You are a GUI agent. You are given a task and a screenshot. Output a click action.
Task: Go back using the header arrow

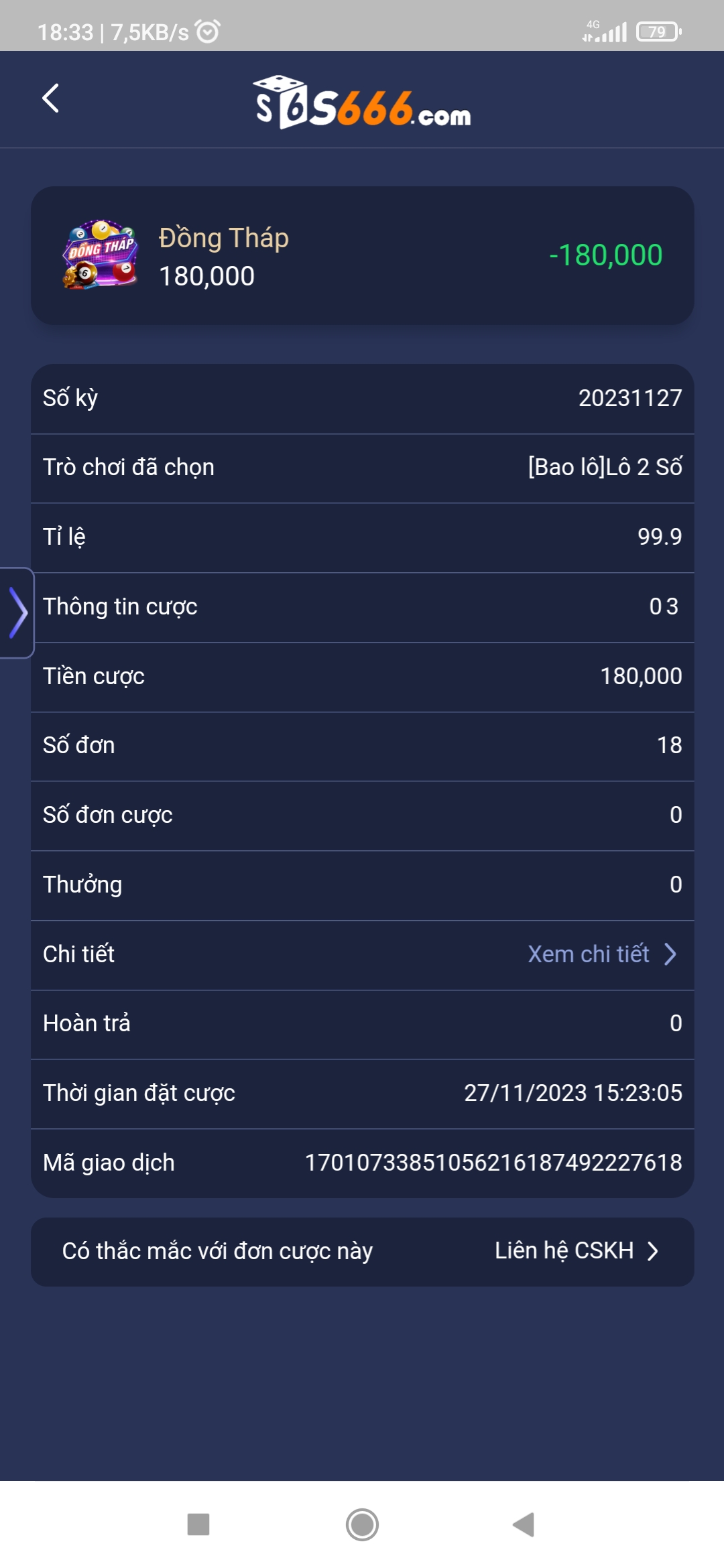coord(51,99)
